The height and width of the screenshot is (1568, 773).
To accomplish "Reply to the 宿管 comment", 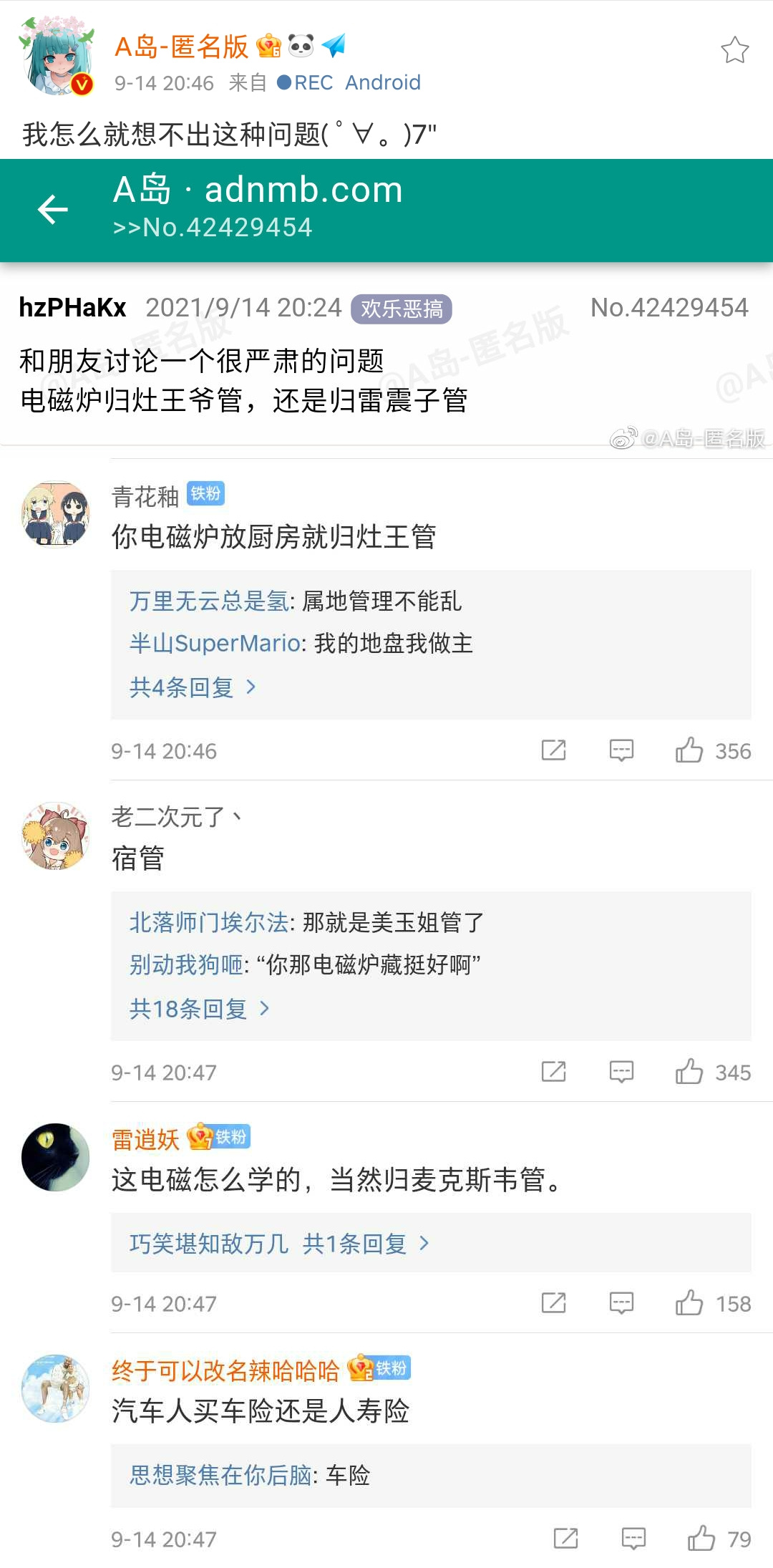I will [x=621, y=1072].
